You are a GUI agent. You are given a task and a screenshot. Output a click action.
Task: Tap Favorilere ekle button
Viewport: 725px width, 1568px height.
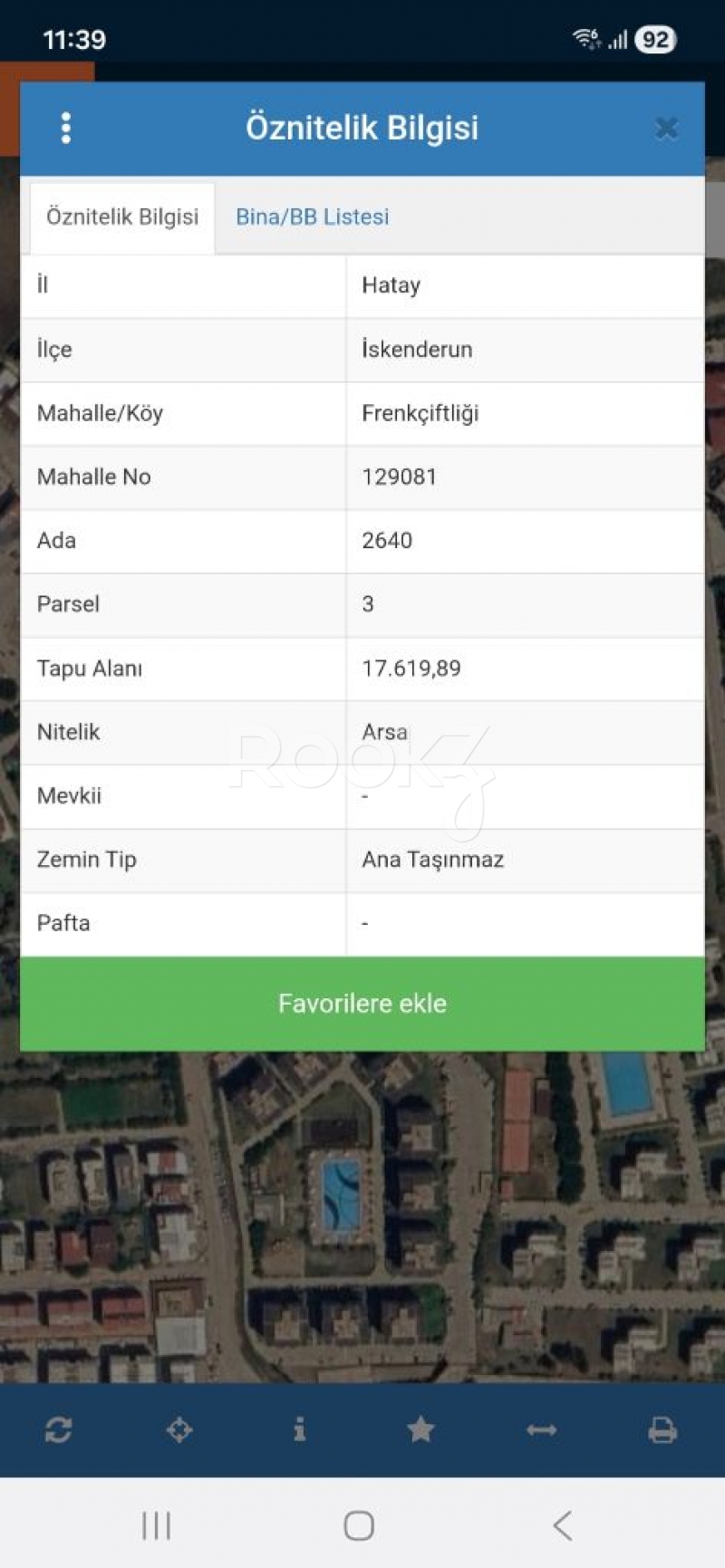[362, 1004]
